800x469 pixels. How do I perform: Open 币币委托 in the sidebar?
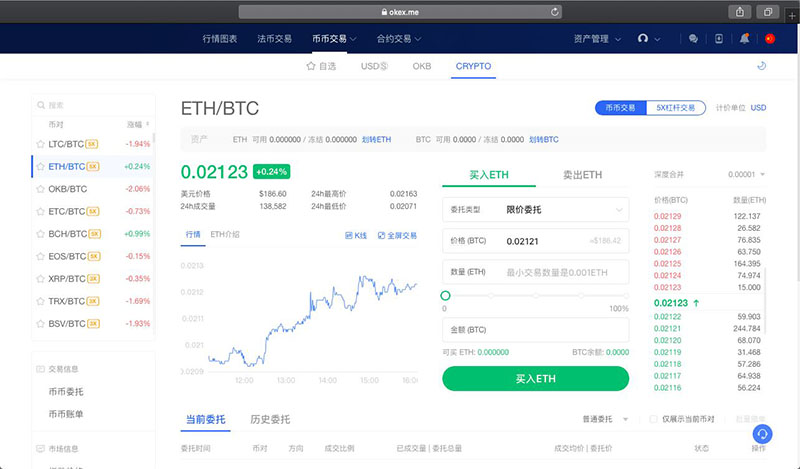pos(68,392)
